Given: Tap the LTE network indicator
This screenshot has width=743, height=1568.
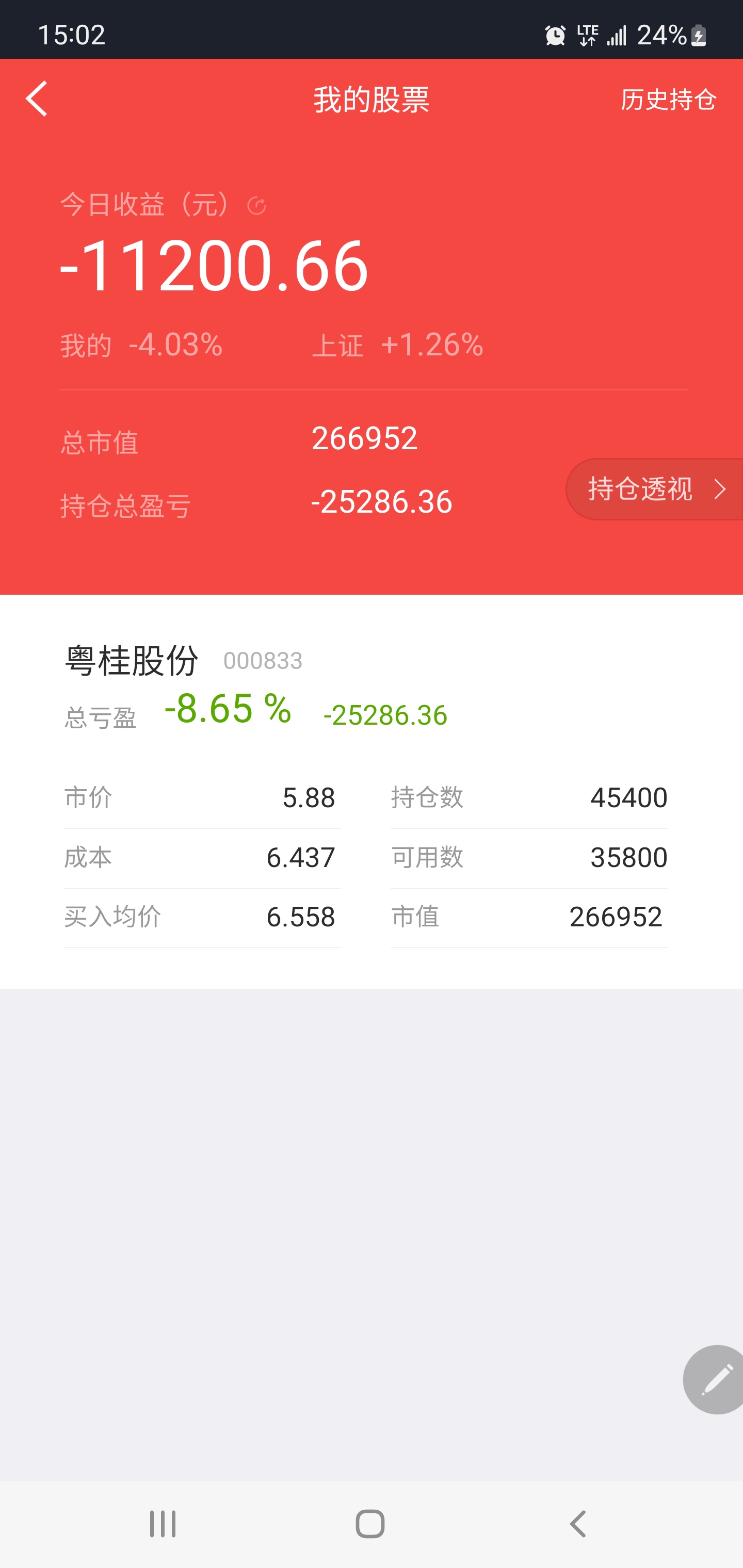Looking at the screenshot, I should coord(588,36).
